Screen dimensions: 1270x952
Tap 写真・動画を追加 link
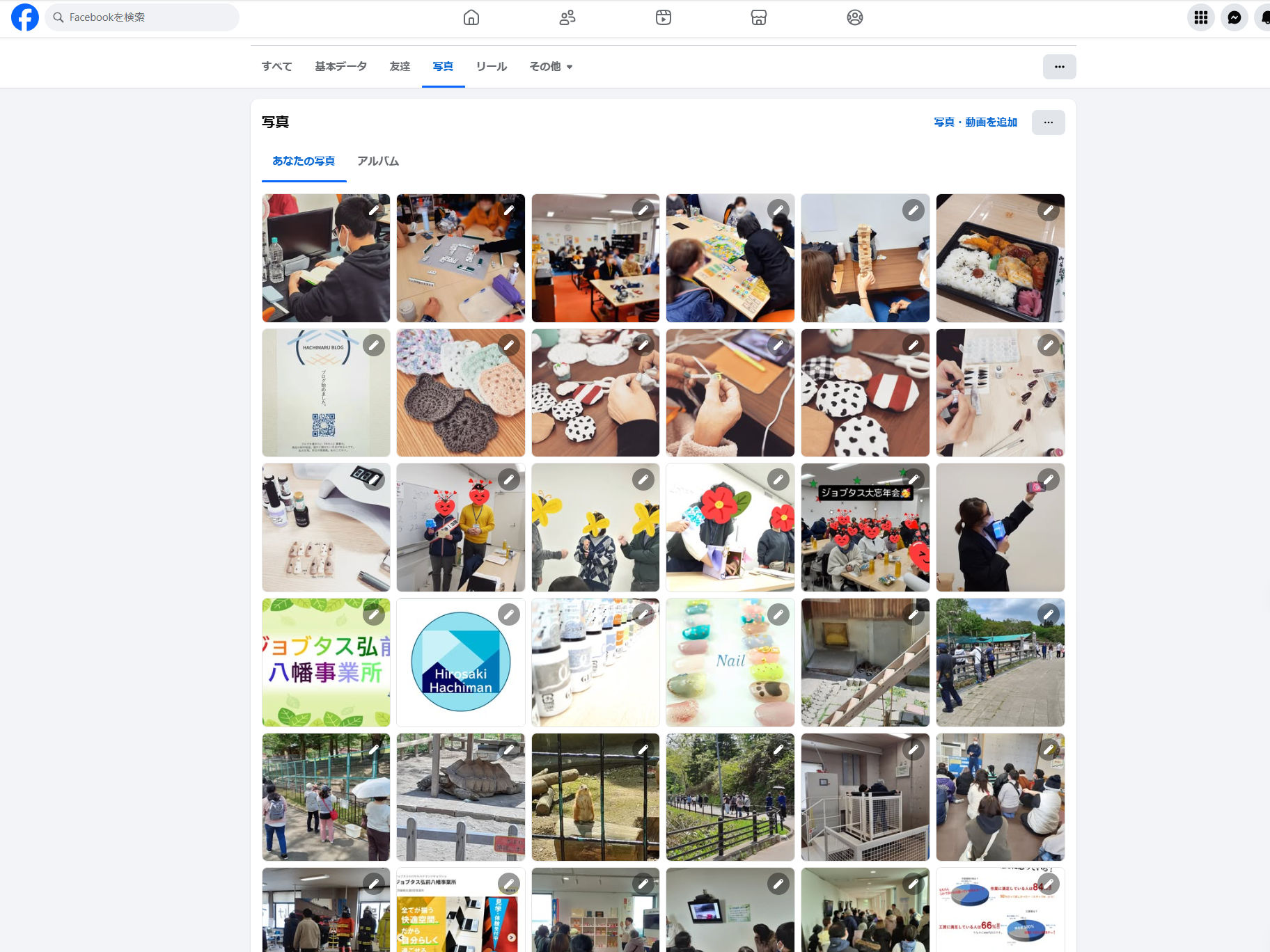tap(975, 122)
